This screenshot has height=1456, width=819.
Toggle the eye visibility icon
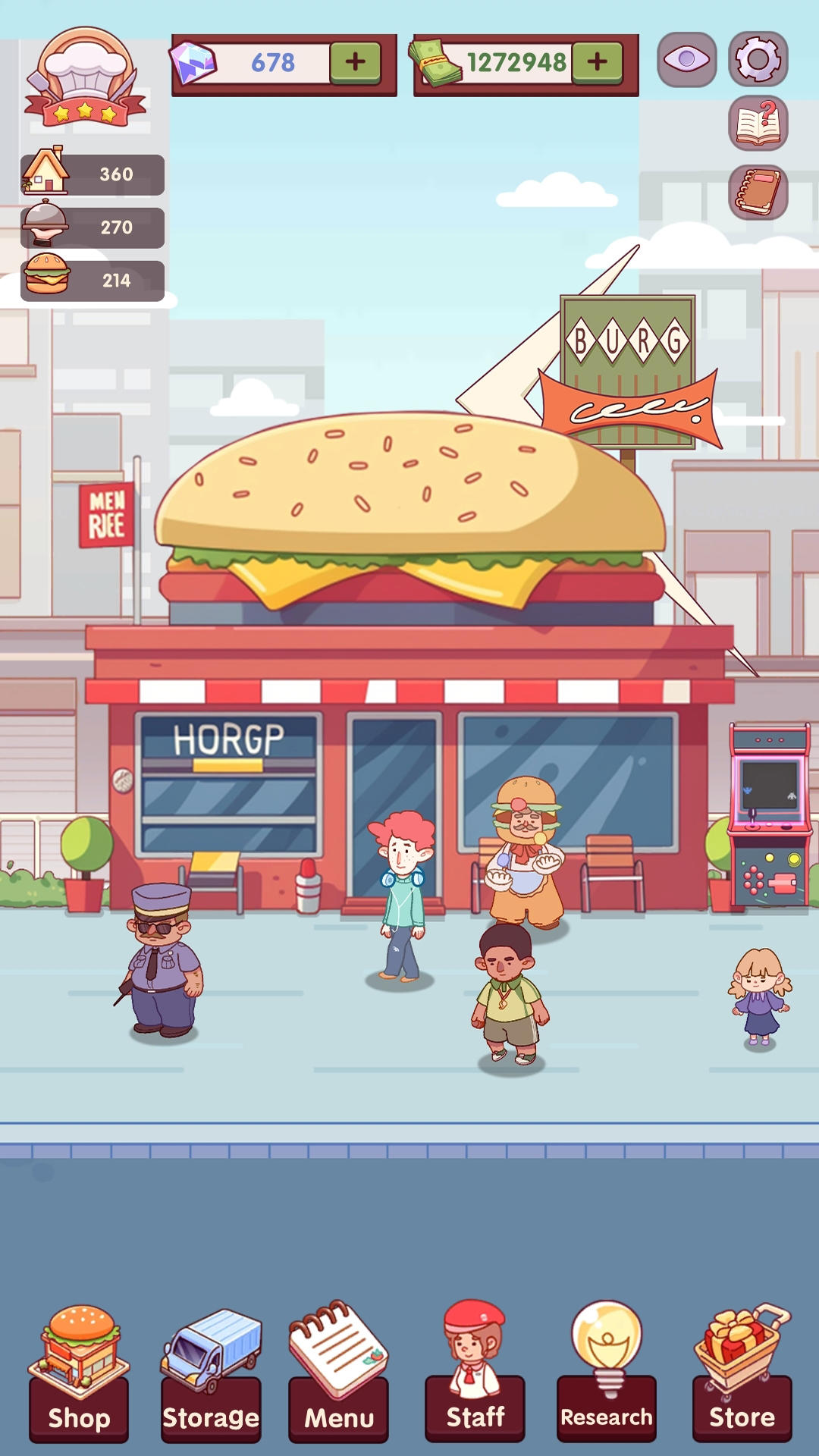point(686,60)
